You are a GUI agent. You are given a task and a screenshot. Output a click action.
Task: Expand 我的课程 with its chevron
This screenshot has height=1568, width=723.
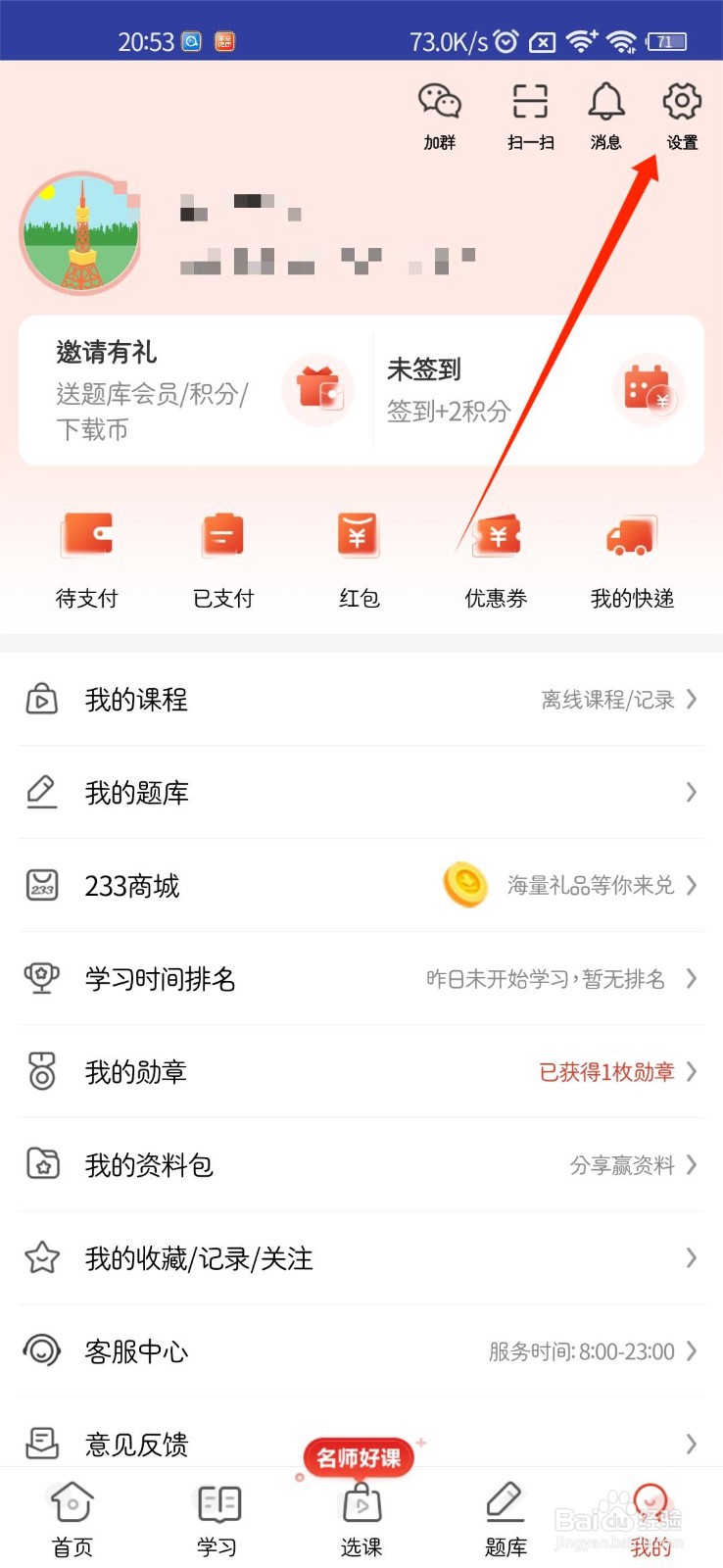692,699
